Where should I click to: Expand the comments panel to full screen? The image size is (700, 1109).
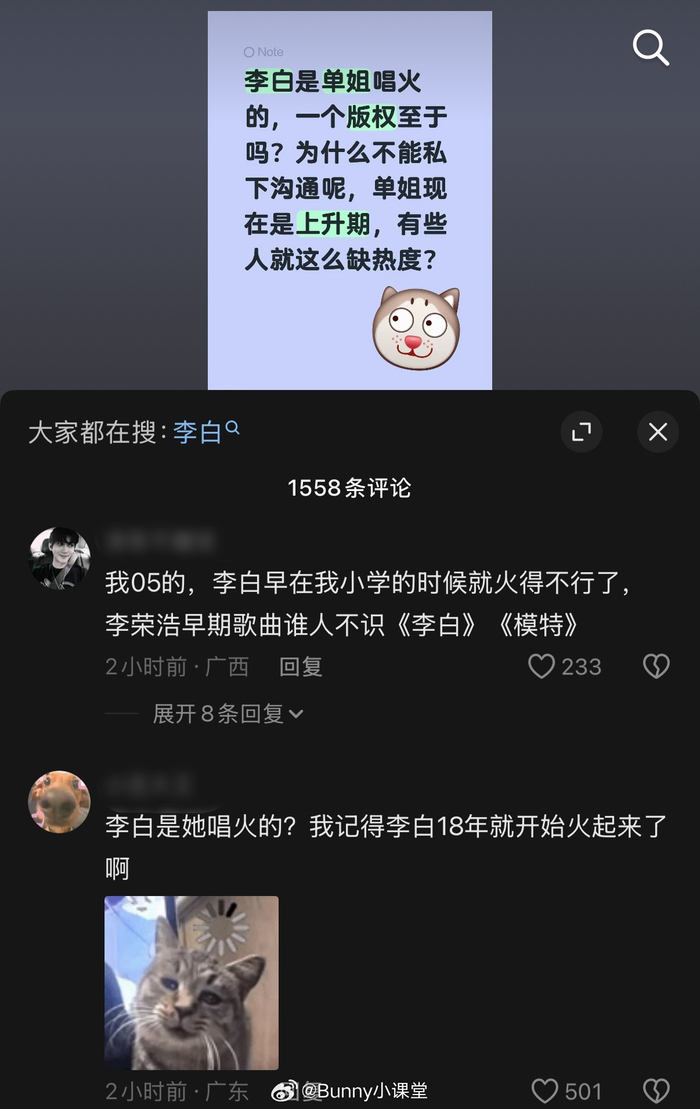tap(581, 432)
